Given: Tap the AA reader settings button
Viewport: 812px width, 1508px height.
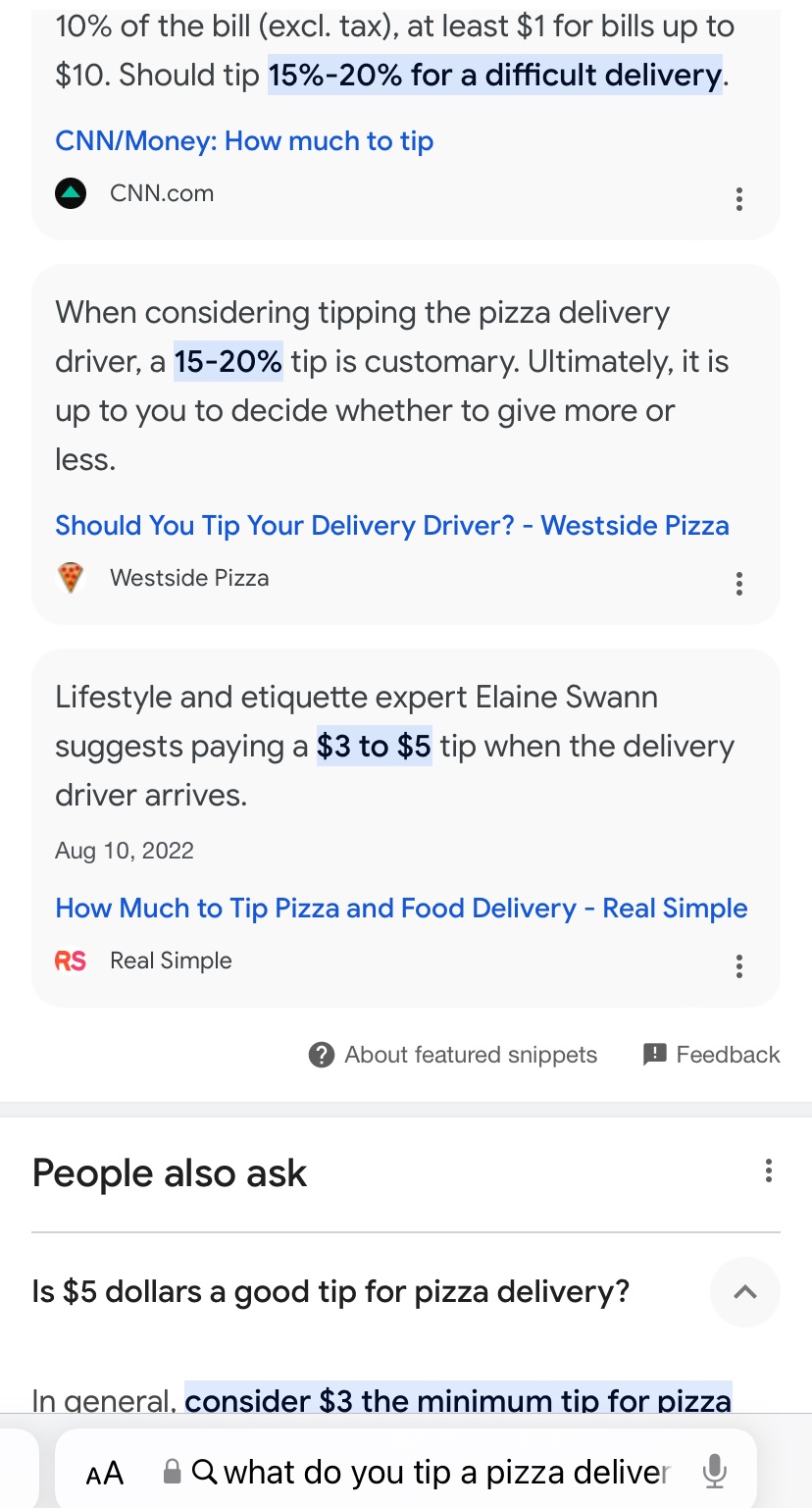Looking at the screenshot, I should point(105,1473).
